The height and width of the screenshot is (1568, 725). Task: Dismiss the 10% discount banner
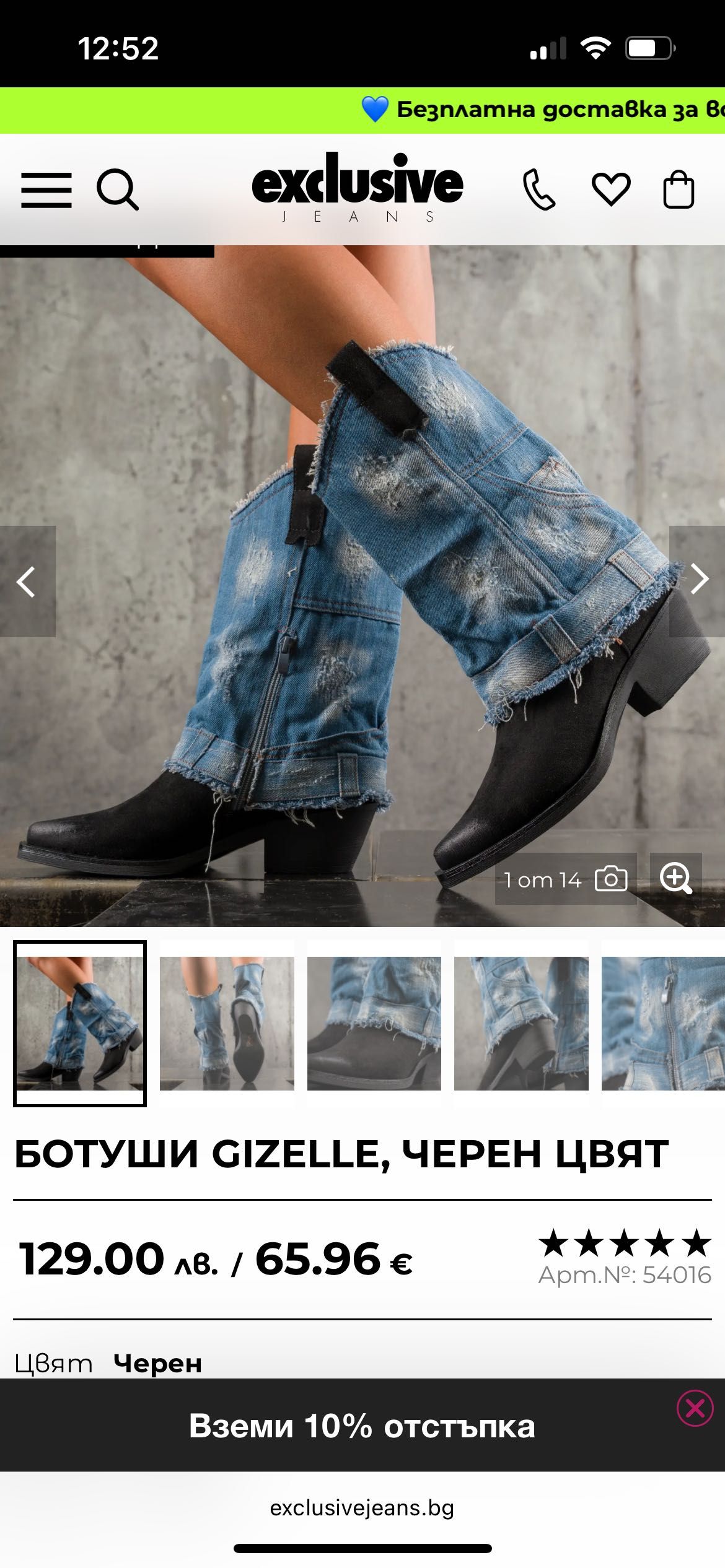pyautogui.click(x=695, y=1409)
